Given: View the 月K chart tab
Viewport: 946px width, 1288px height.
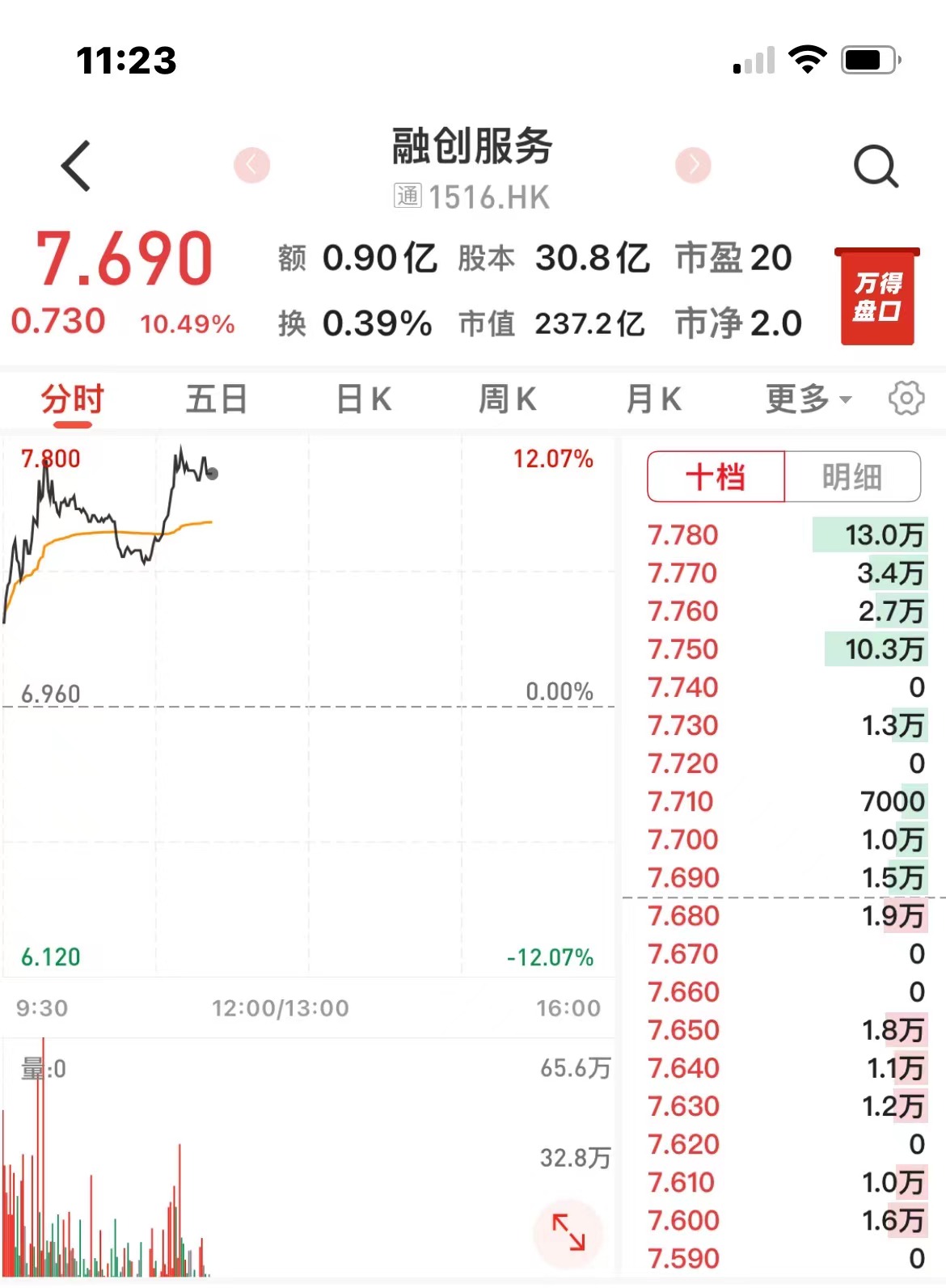Looking at the screenshot, I should point(653,399).
